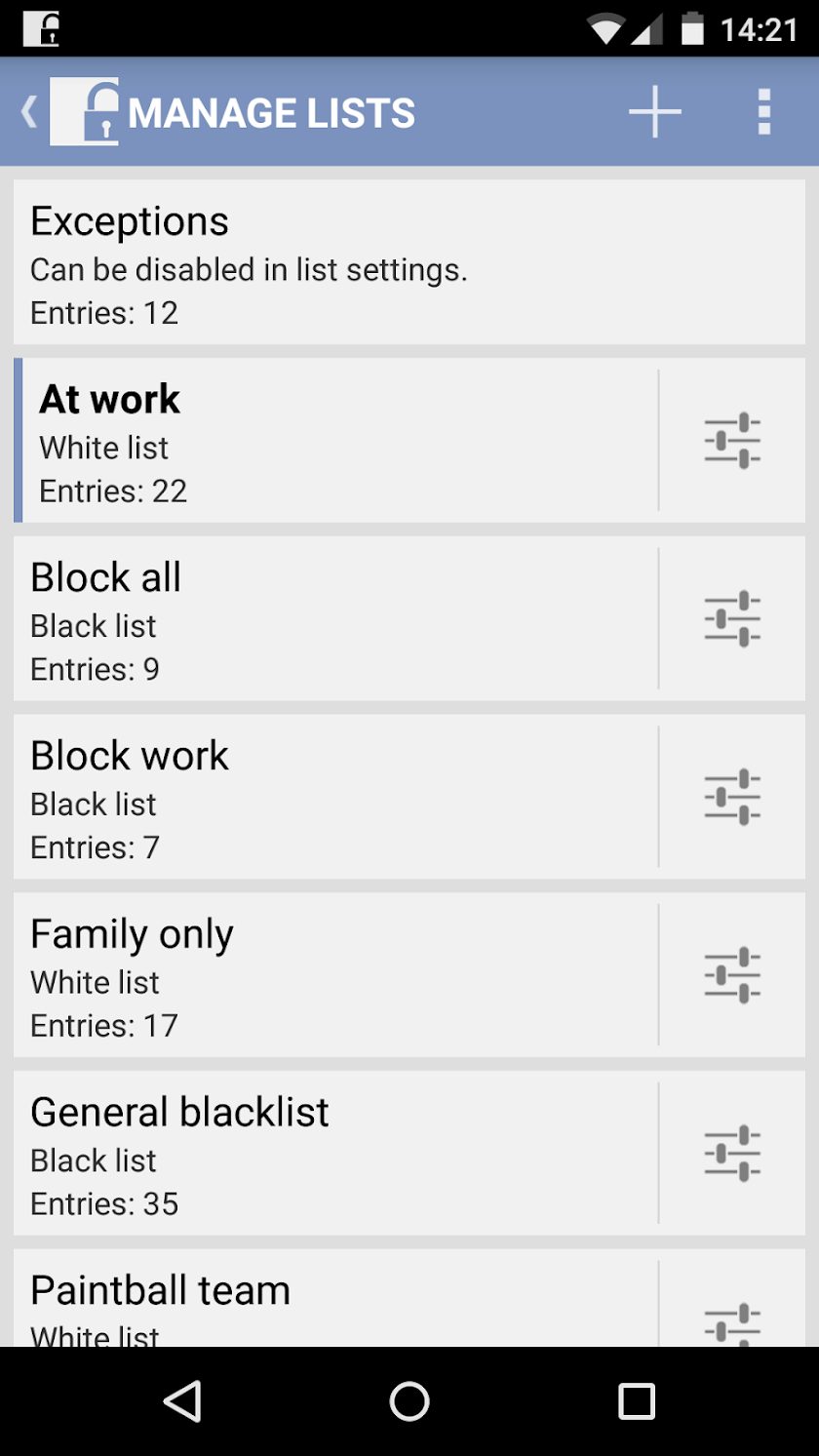Image resolution: width=819 pixels, height=1456 pixels.
Task: Open settings for Family only list
Action: tap(732, 975)
